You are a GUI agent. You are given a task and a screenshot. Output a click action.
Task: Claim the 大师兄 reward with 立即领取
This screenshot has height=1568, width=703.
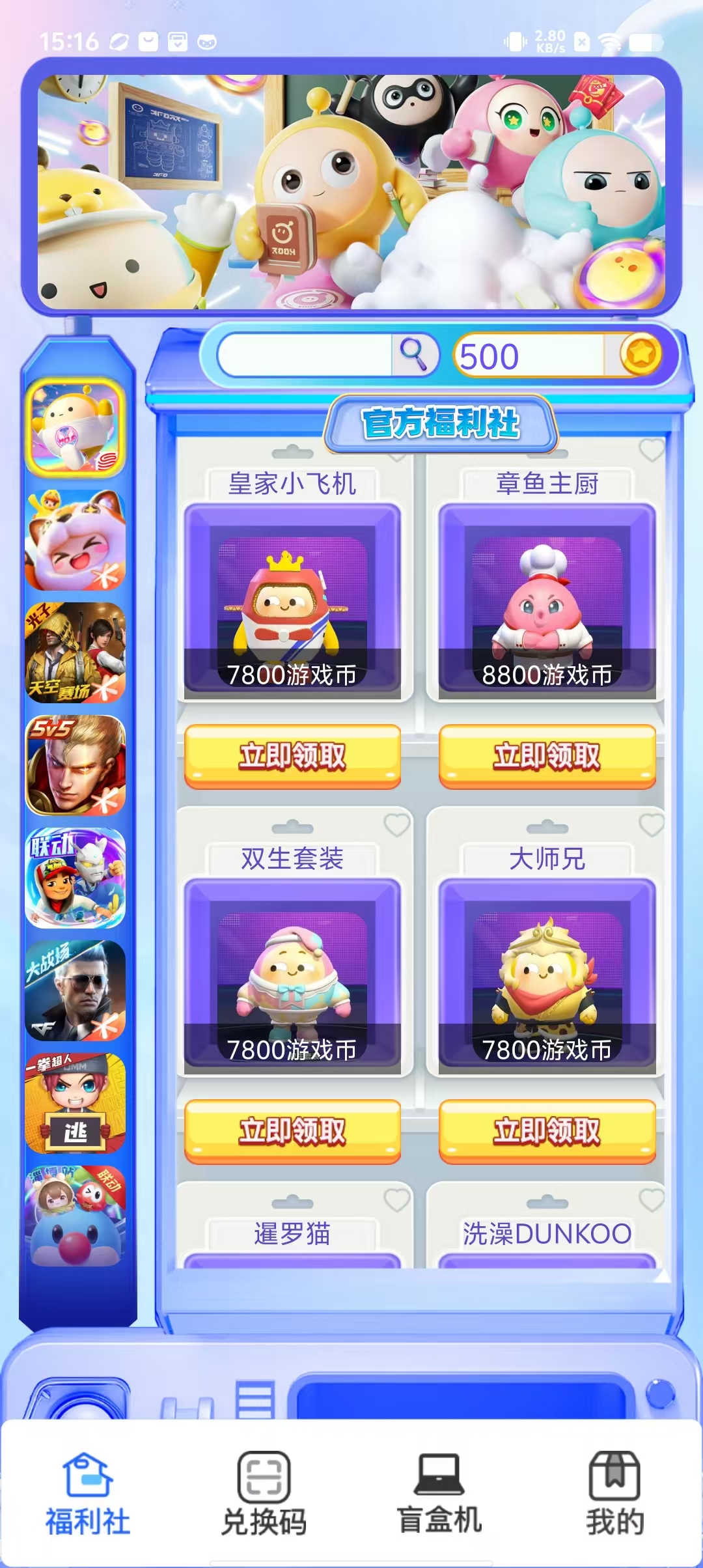pyautogui.click(x=547, y=1131)
